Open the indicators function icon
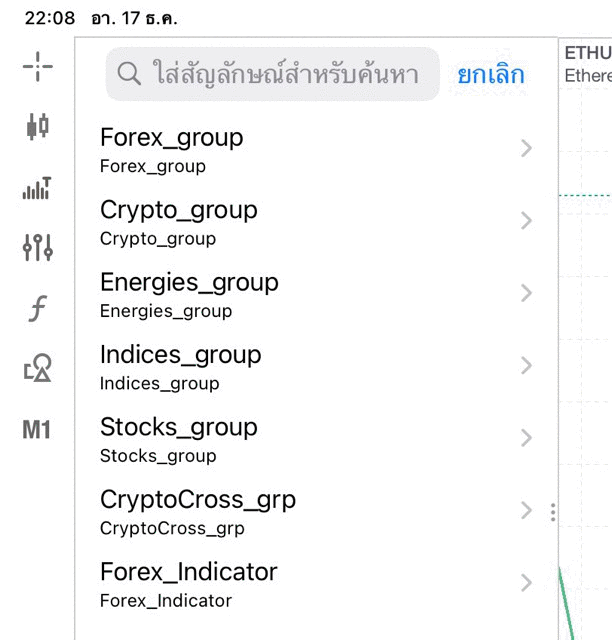Image resolution: width=612 pixels, height=640 pixels. (x=37, y=308)
